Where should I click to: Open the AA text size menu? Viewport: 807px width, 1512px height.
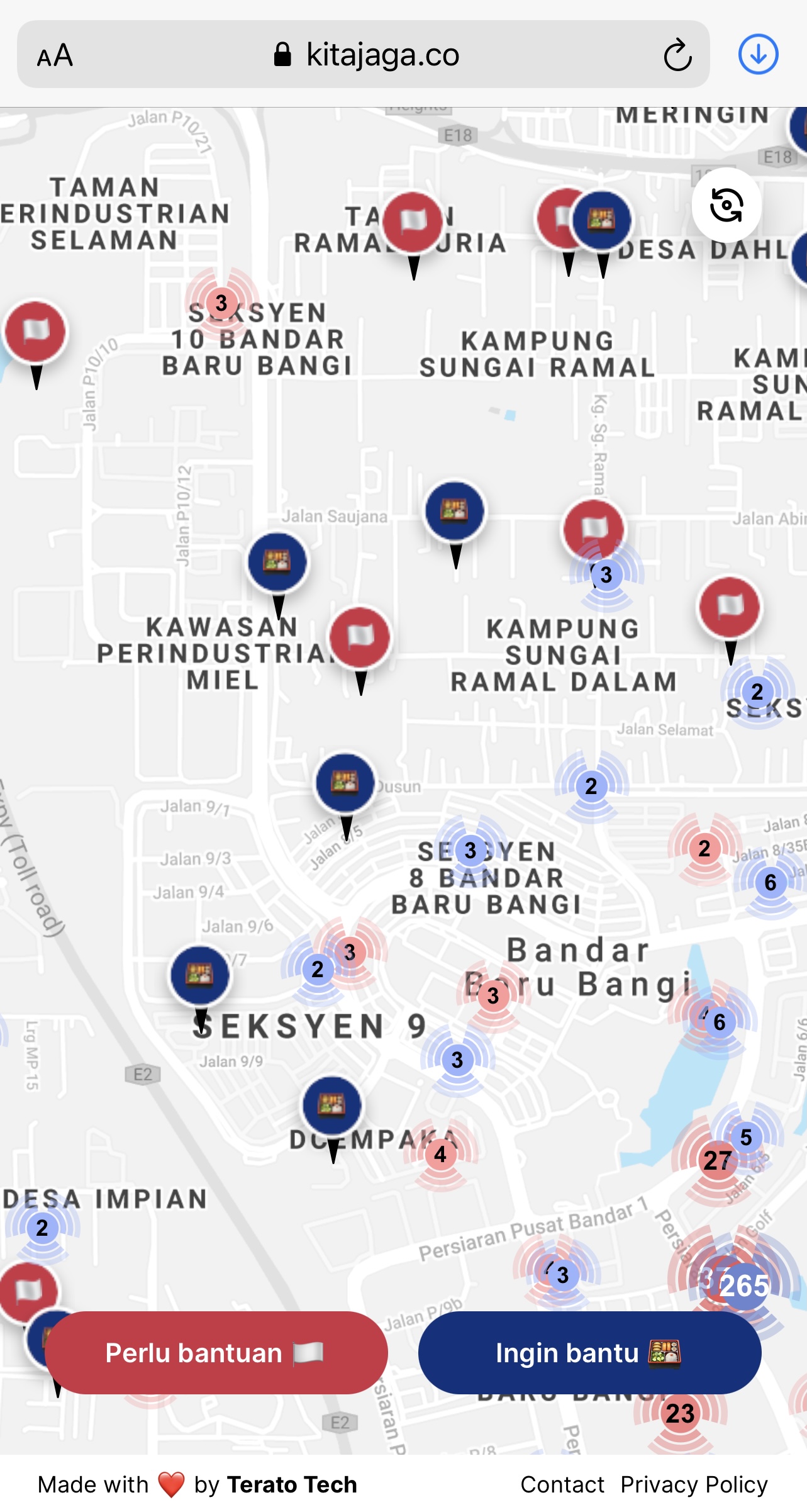click(x=55, y=55)
